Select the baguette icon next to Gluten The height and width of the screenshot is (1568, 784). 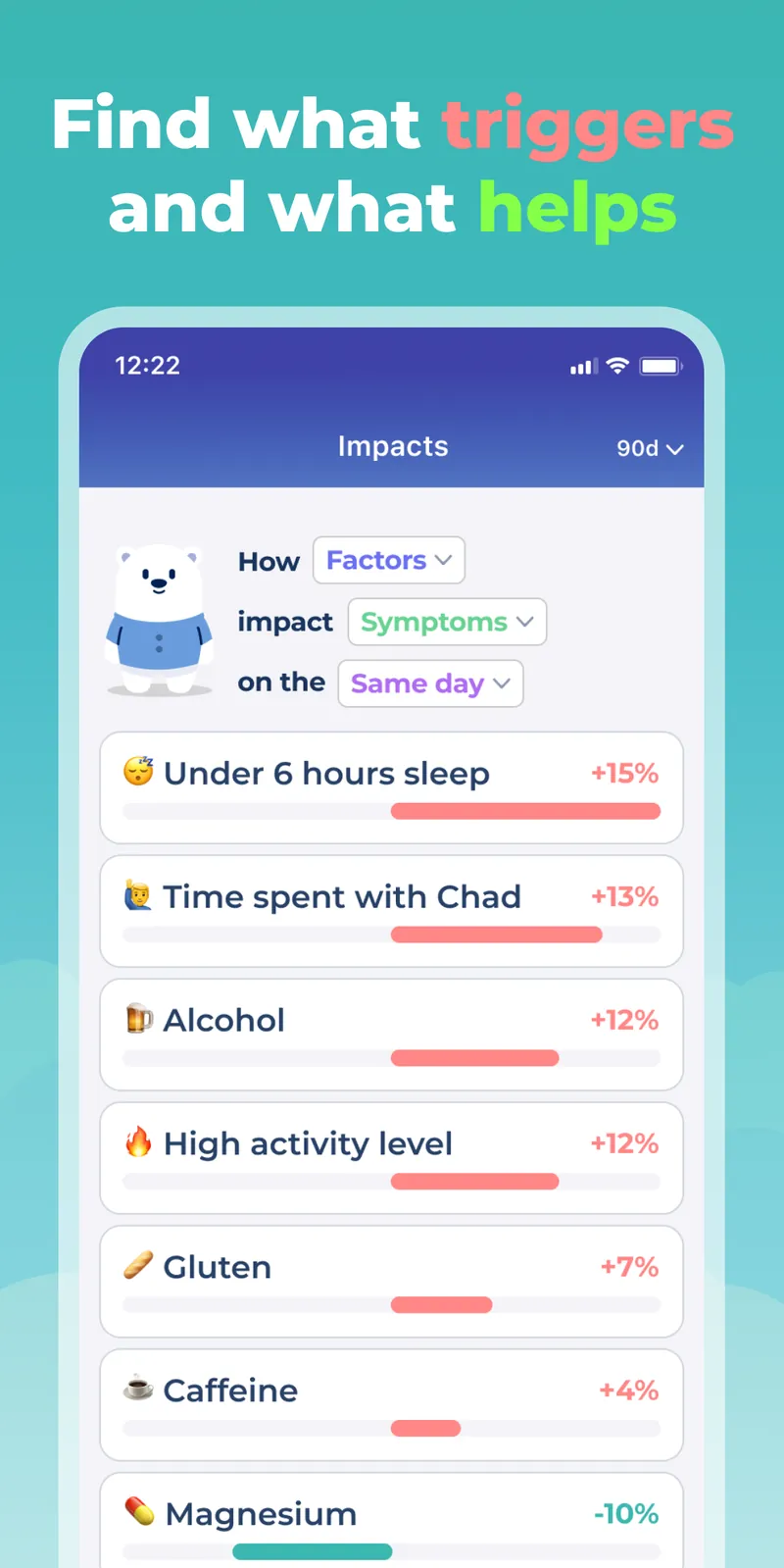(139, 1267)
